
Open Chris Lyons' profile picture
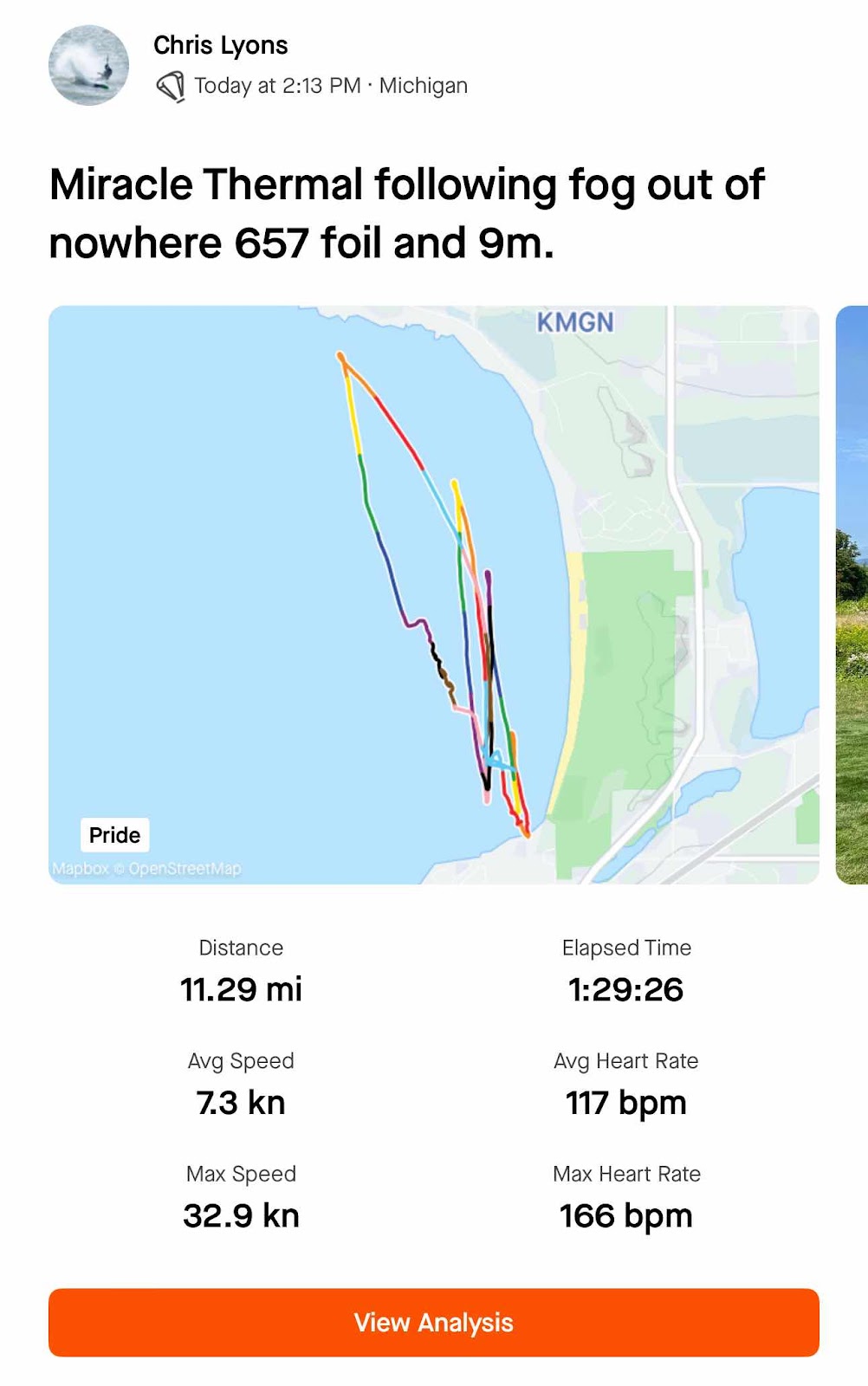click(x=88, y=66)
